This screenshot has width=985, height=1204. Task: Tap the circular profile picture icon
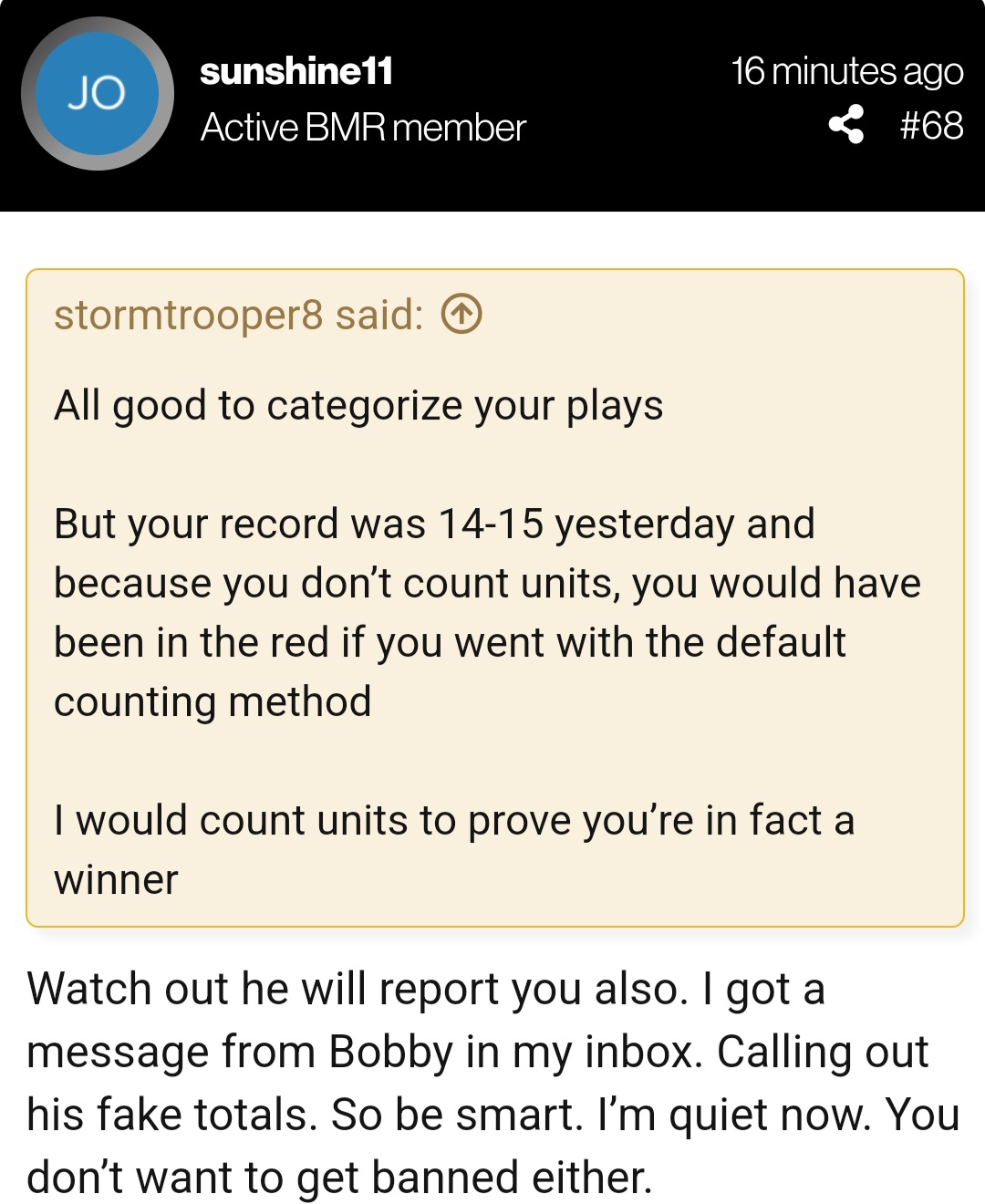click(98, 91)
